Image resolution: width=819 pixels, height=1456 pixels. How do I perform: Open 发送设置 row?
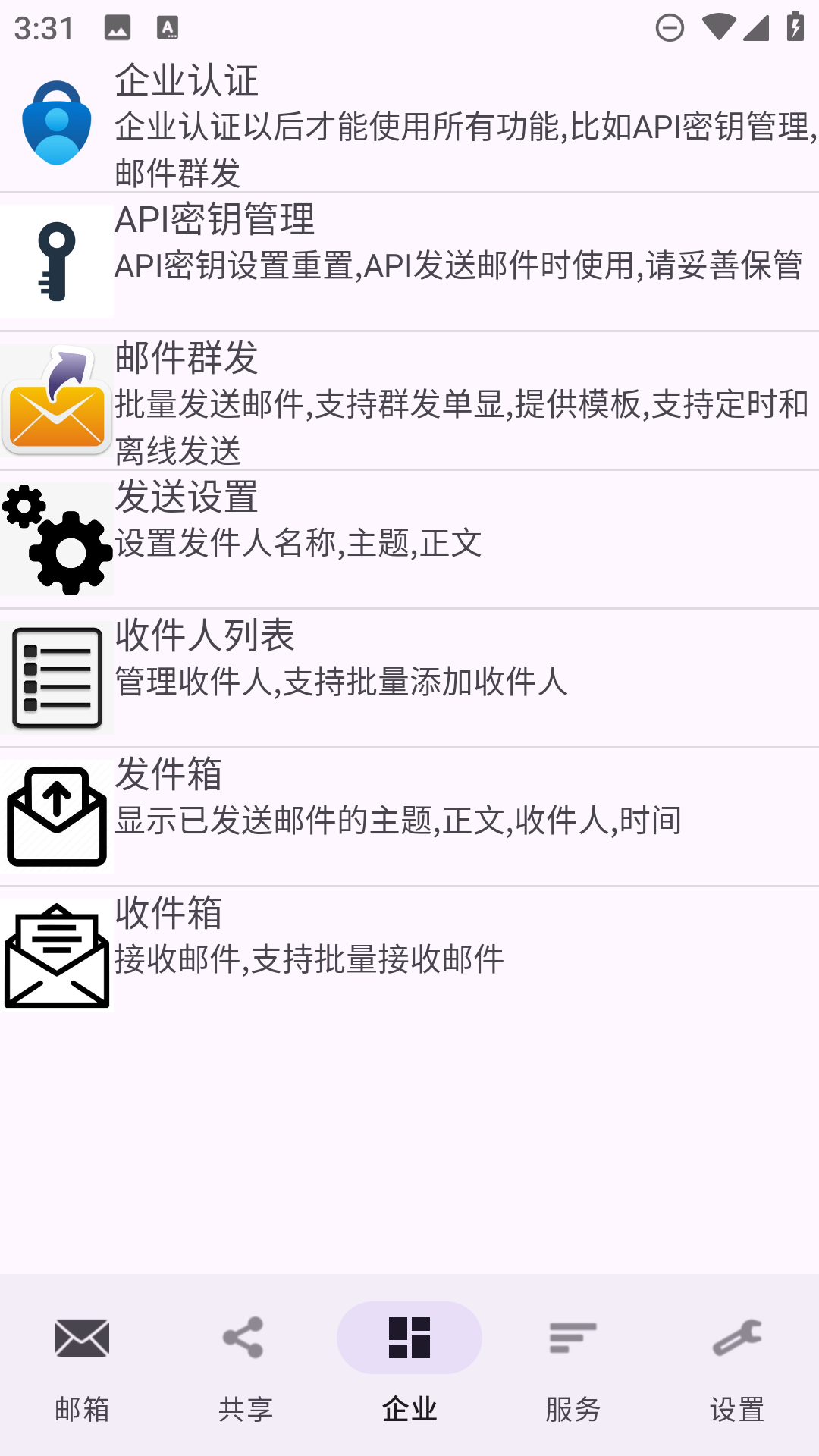tap(409, 539)
